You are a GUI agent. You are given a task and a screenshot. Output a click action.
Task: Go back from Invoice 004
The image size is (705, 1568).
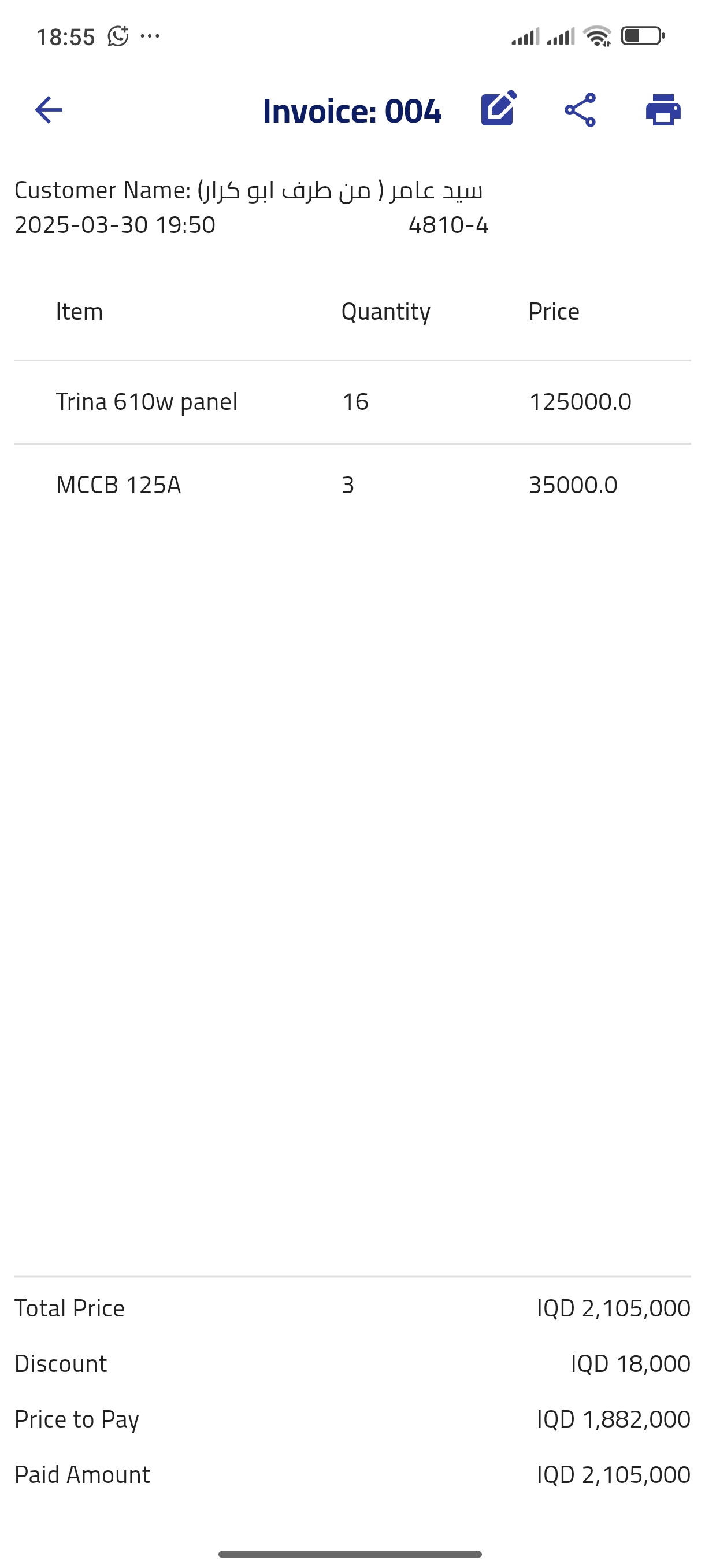tap(49, 110)
